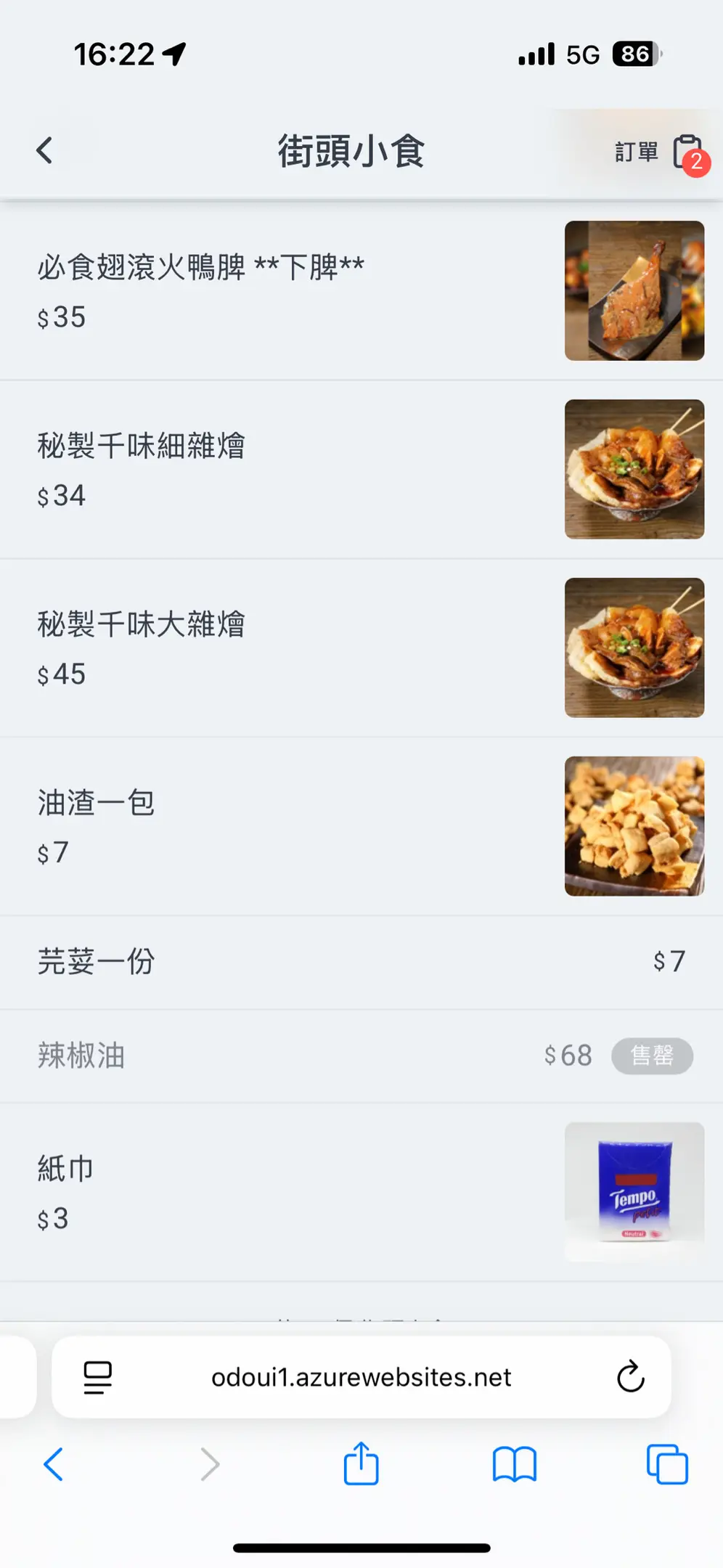Go to the previous page in Safari
This screenshot has height=1568, width=723.
point(54,1463)
